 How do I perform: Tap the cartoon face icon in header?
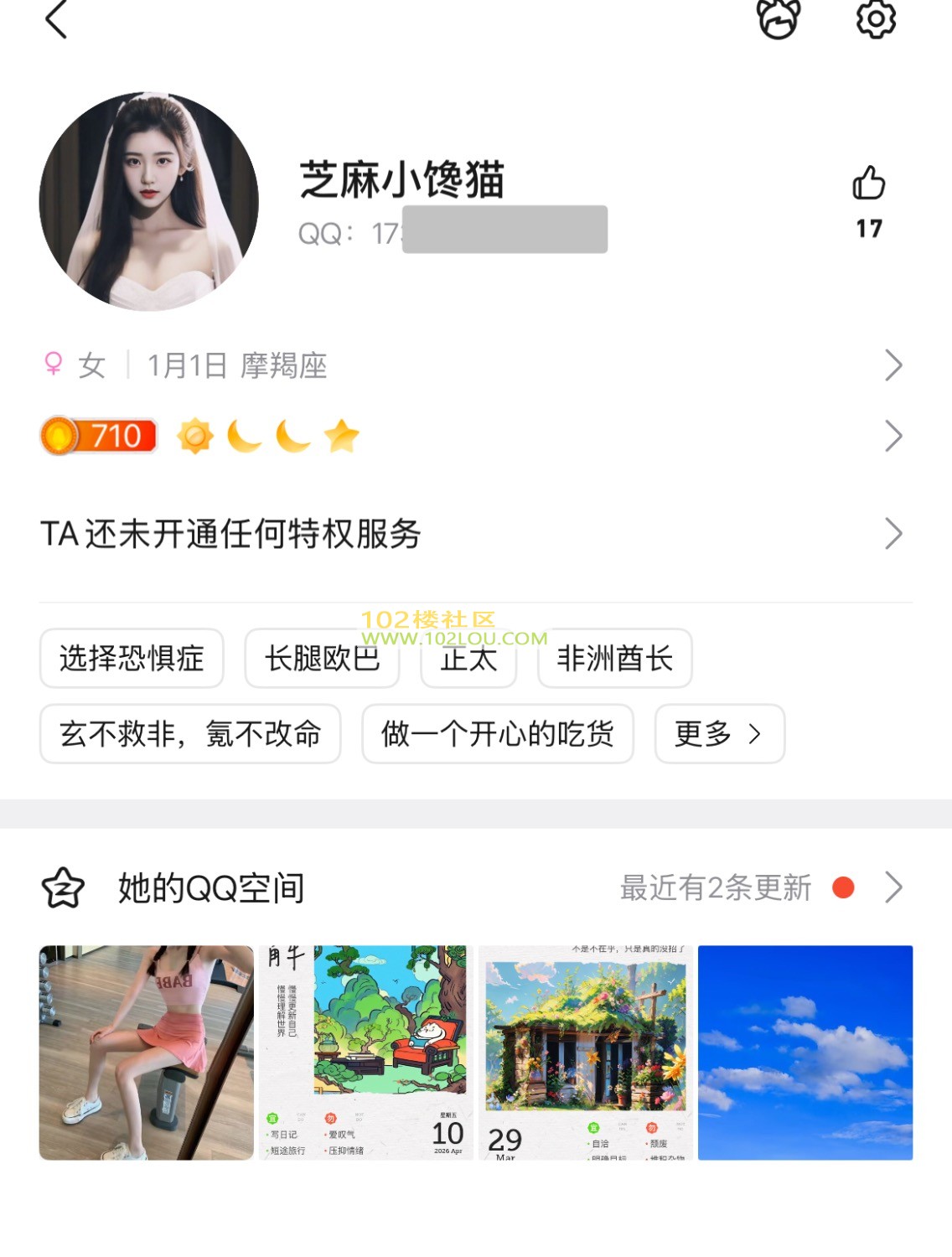(x=779, y=18)
